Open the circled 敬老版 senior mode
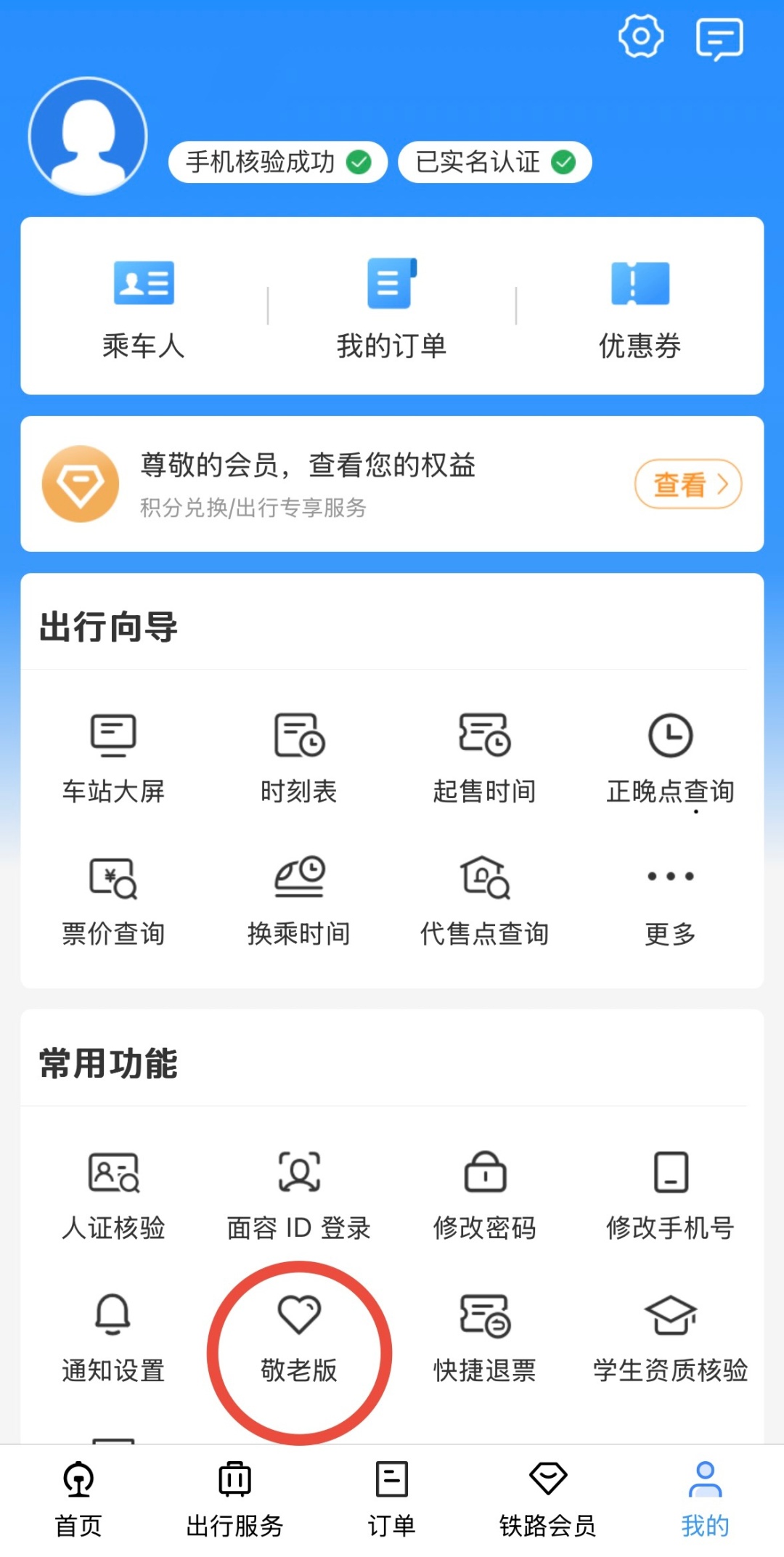The height and width of the screenshot is (1557, 784). pos(299,1336)
